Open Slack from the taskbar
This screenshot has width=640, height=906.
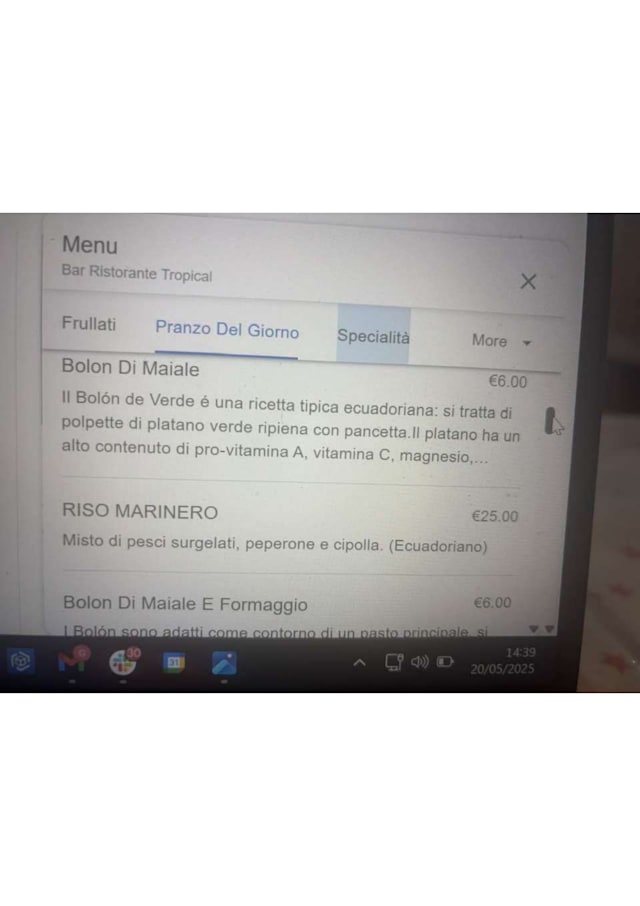123,662
